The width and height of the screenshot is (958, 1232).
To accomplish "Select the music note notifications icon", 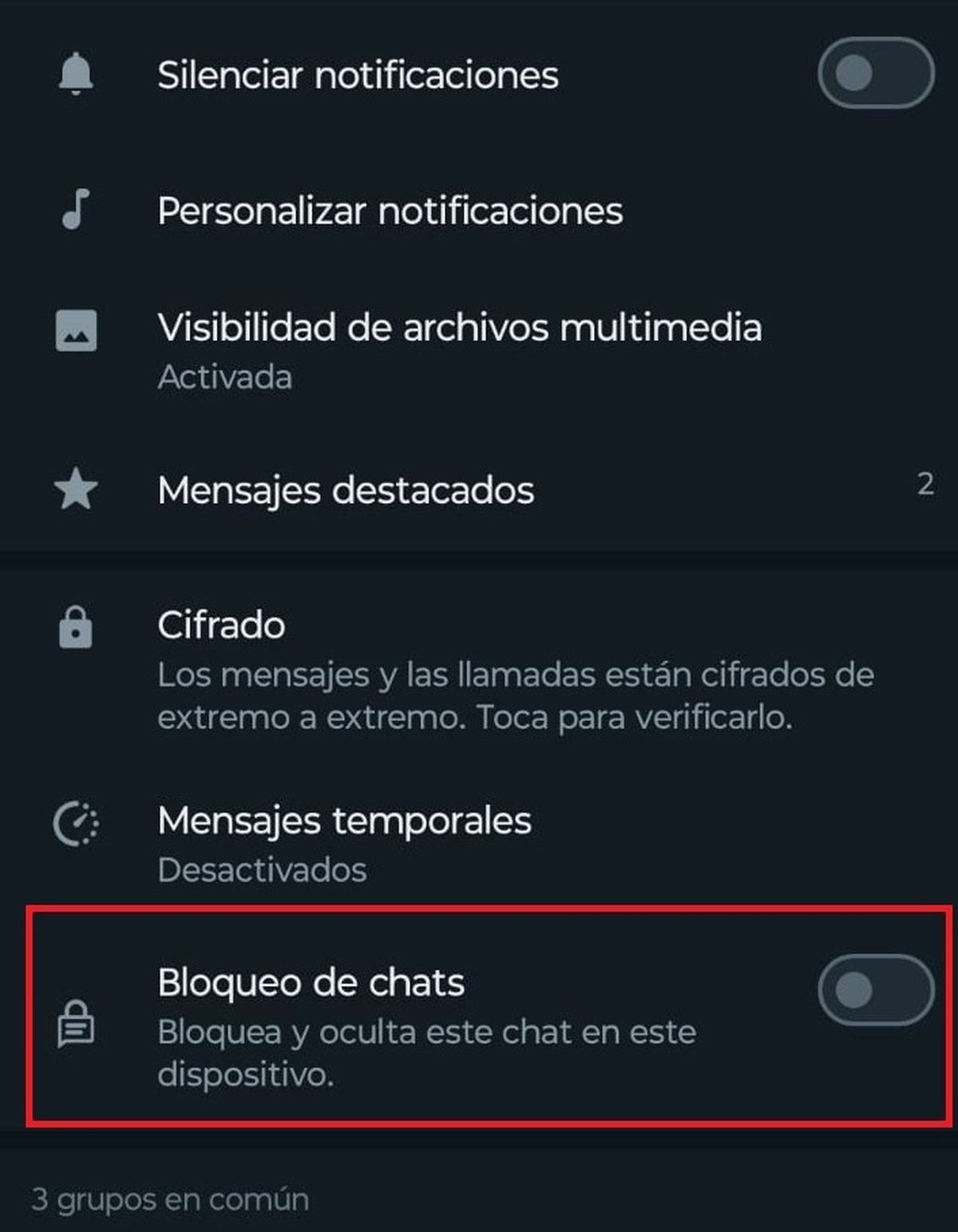I will 76,209.
